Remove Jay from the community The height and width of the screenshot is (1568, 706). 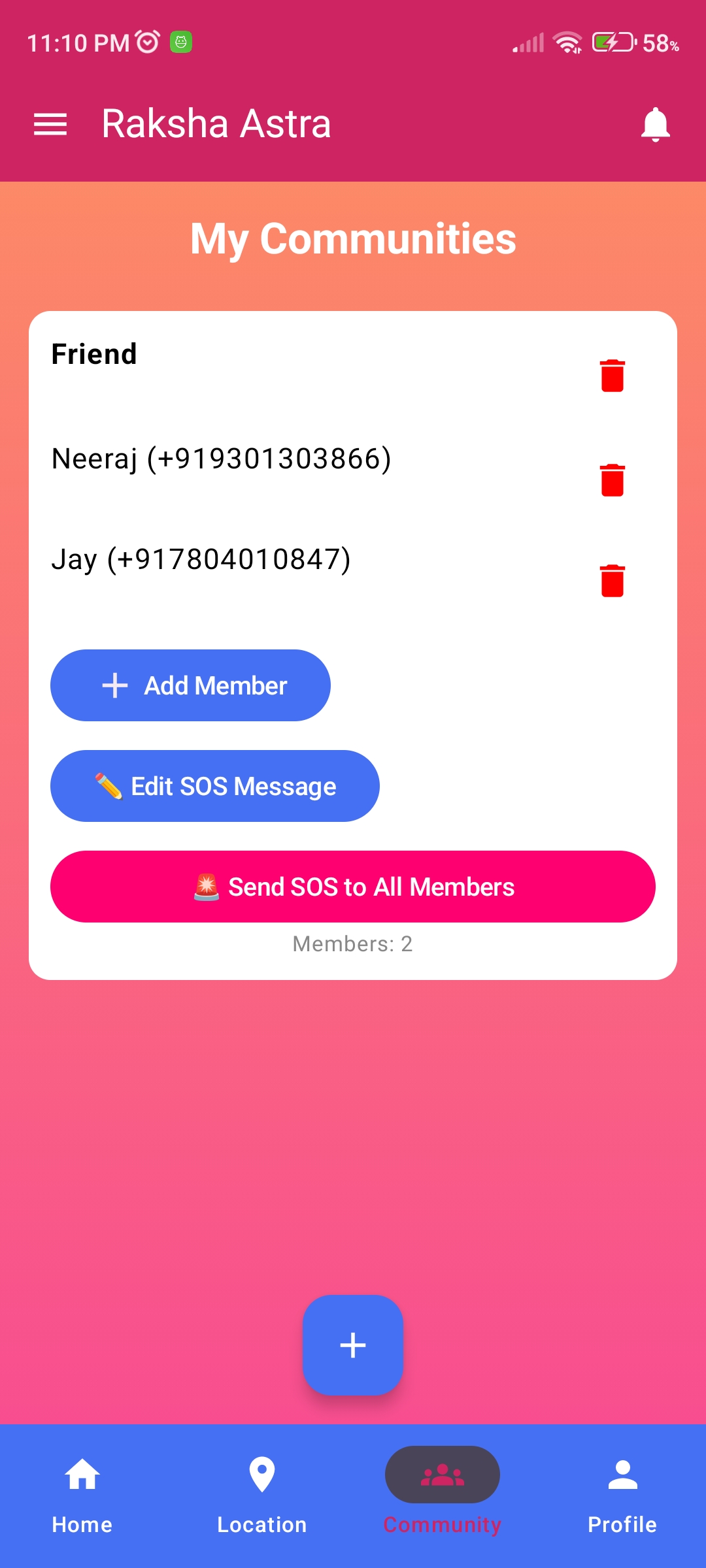coord(613,581)
